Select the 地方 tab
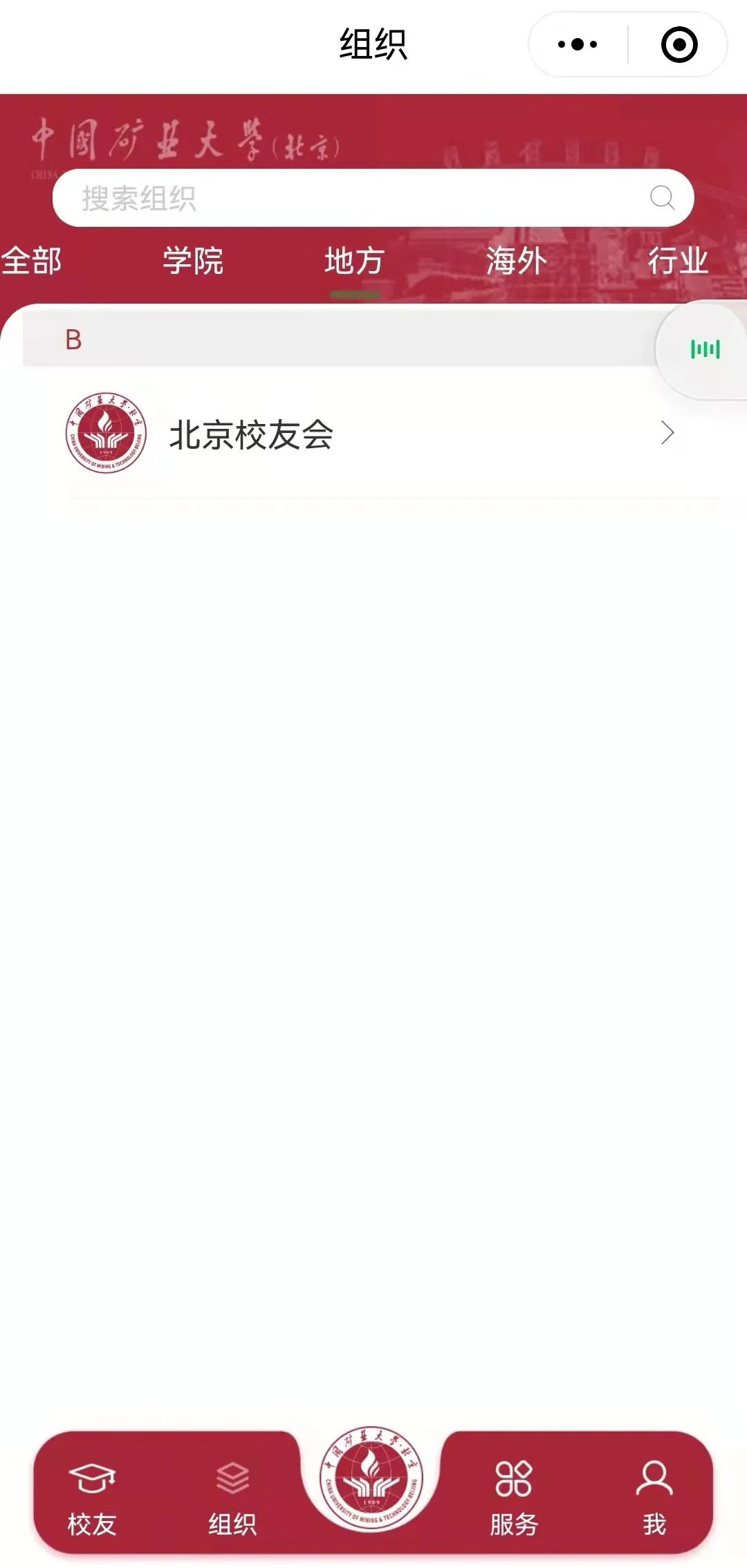This screenshot has height=1568, width=747. point(354,261)
